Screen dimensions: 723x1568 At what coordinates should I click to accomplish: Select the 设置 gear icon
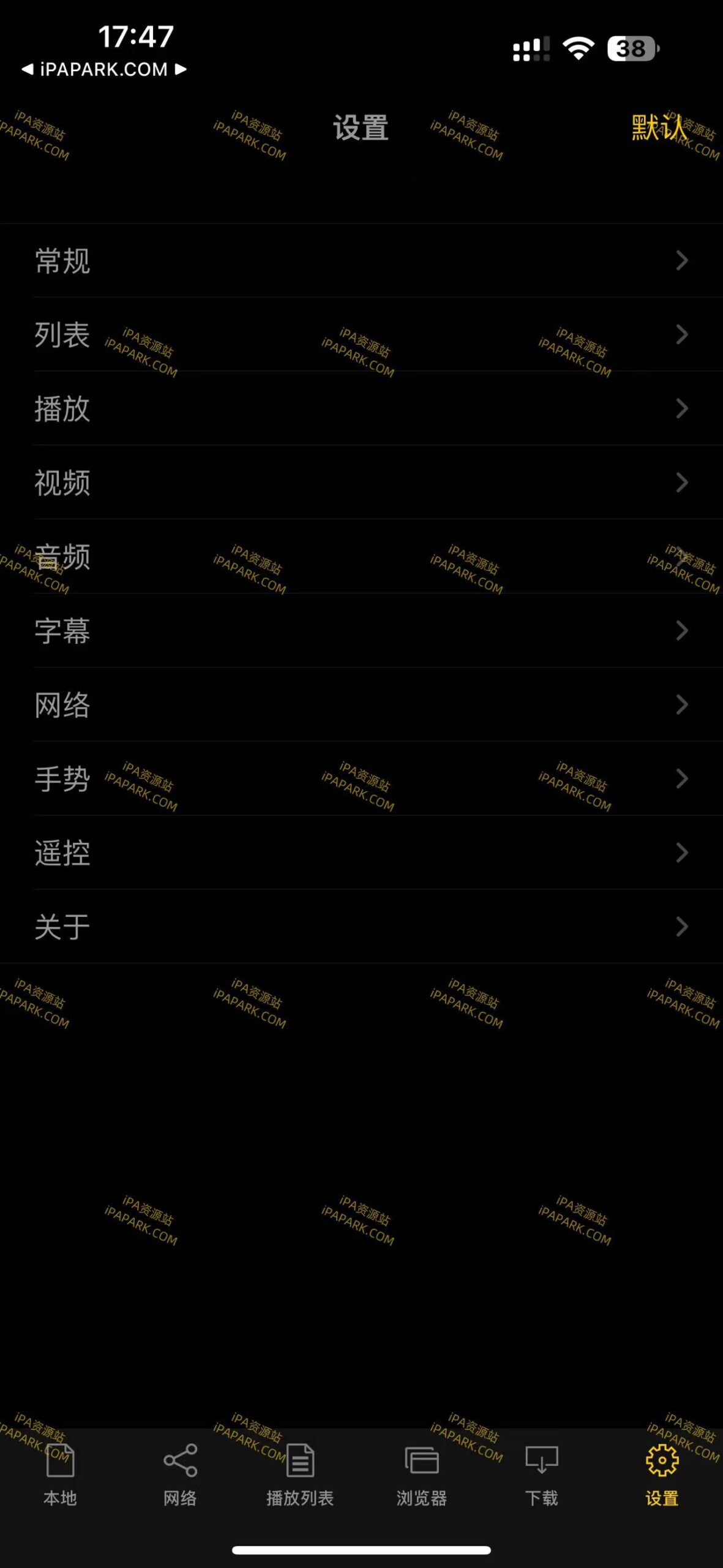(661, 1460)
